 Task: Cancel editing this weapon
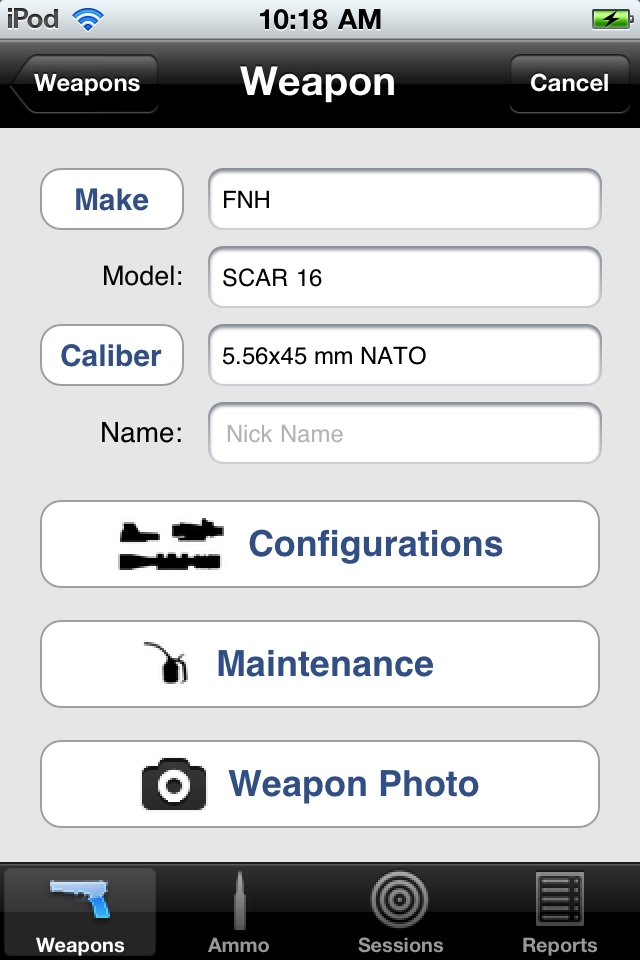(x=568, y=83)
